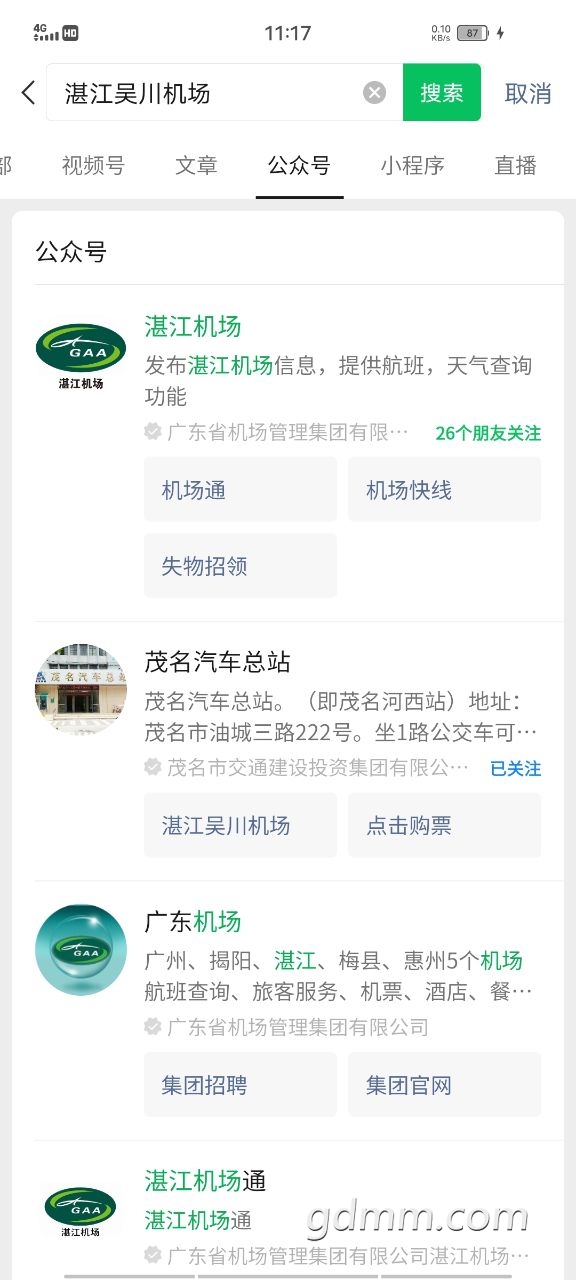The width and height of the screenshot is (576, 1280).
Task: Open the 失物招领 shortcut
Action: pos(240,566)
